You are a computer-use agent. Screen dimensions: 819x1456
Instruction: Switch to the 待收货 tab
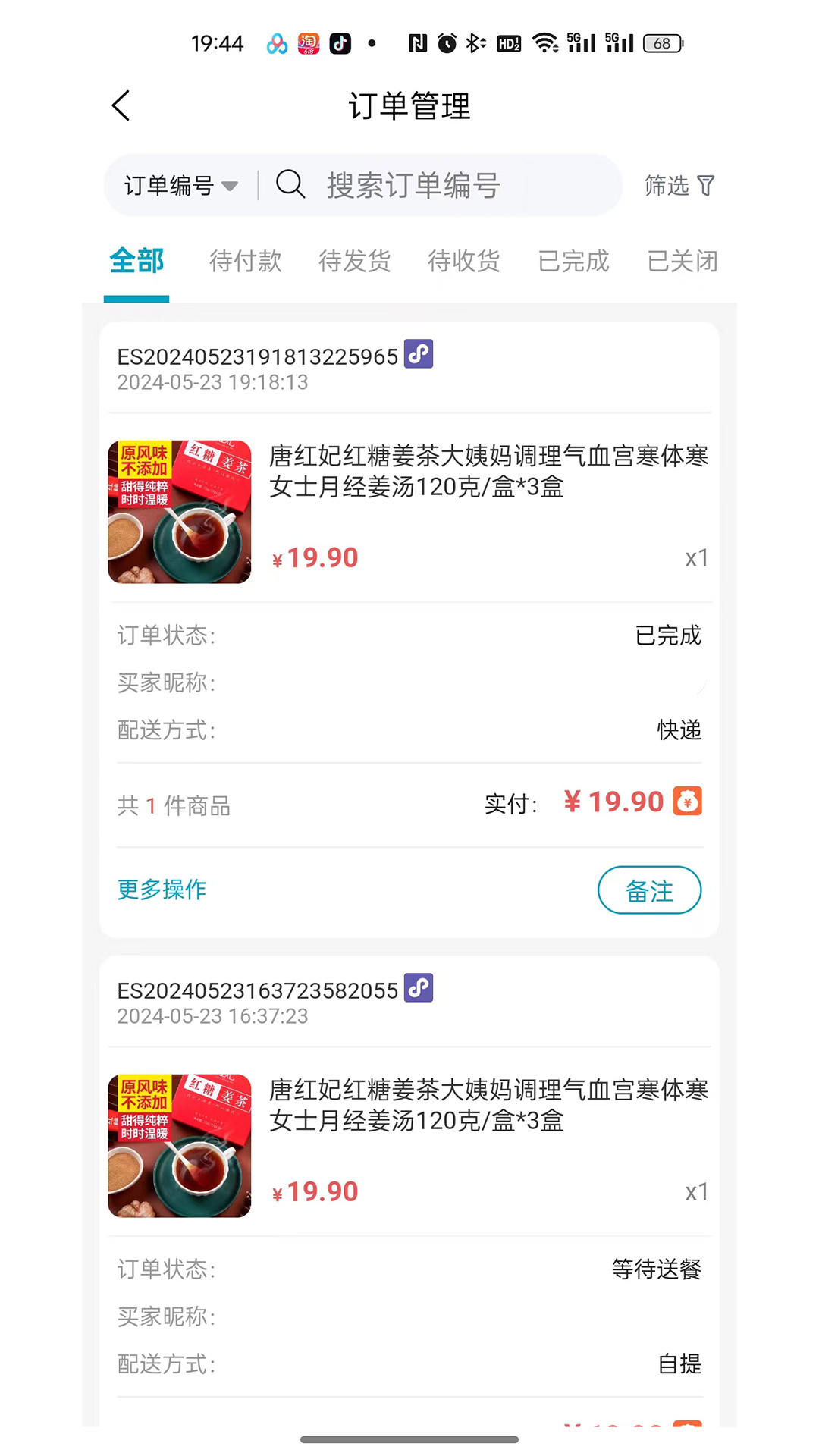(x=463, y=261)
